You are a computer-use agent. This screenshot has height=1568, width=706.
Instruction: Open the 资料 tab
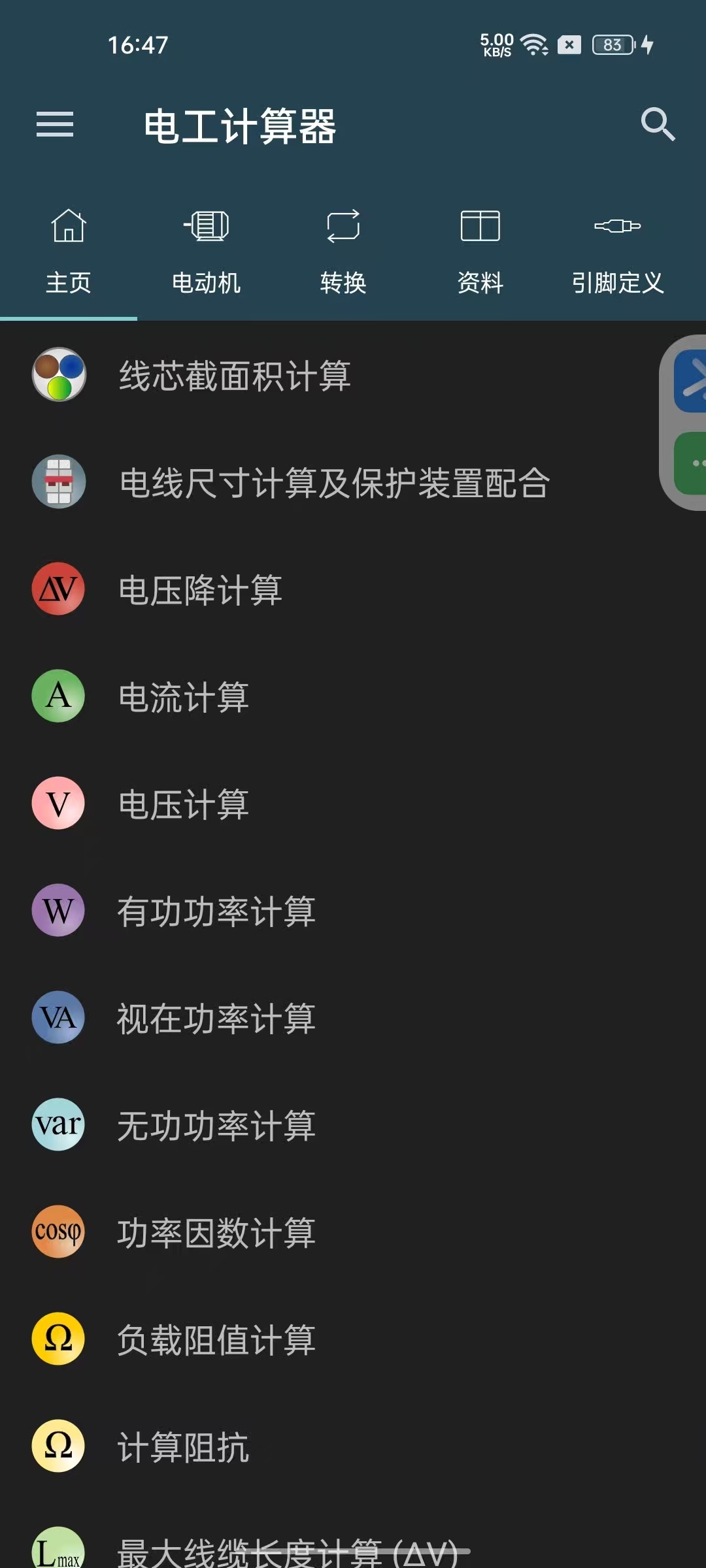[480, 253]
